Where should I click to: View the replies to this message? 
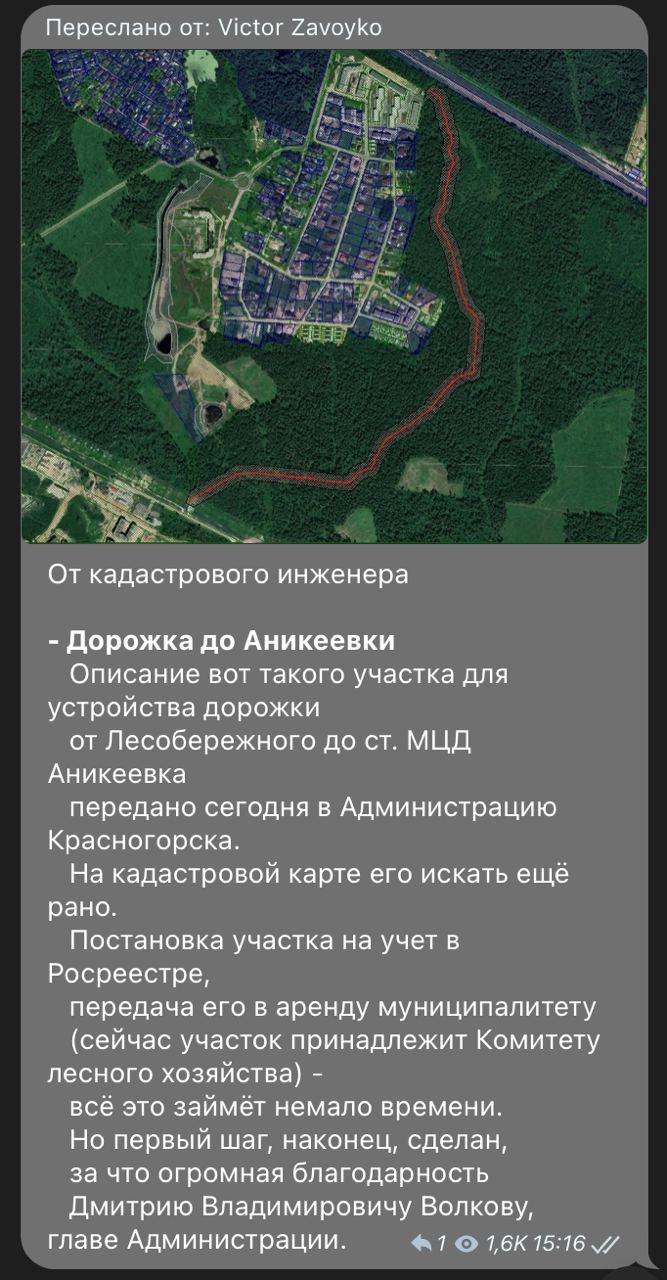click(x=428, y=1244)
